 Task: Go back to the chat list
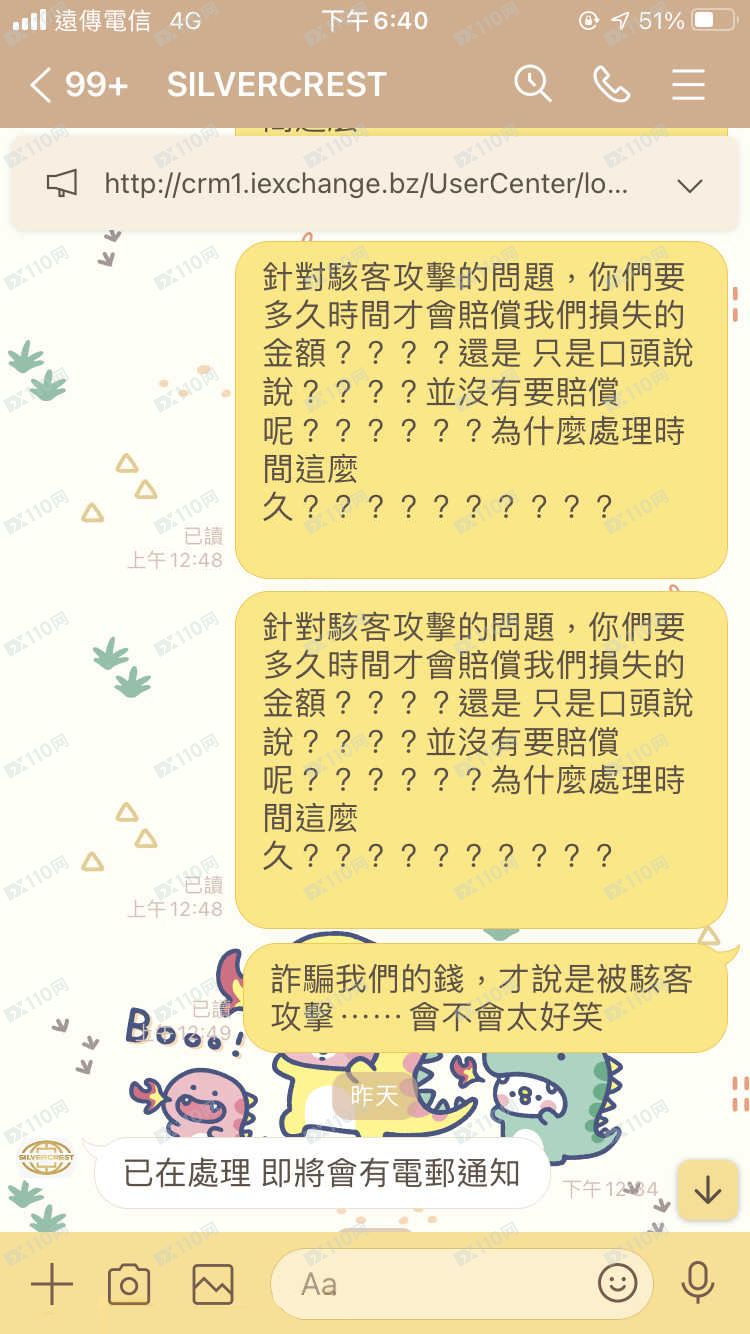coord(40,85)
